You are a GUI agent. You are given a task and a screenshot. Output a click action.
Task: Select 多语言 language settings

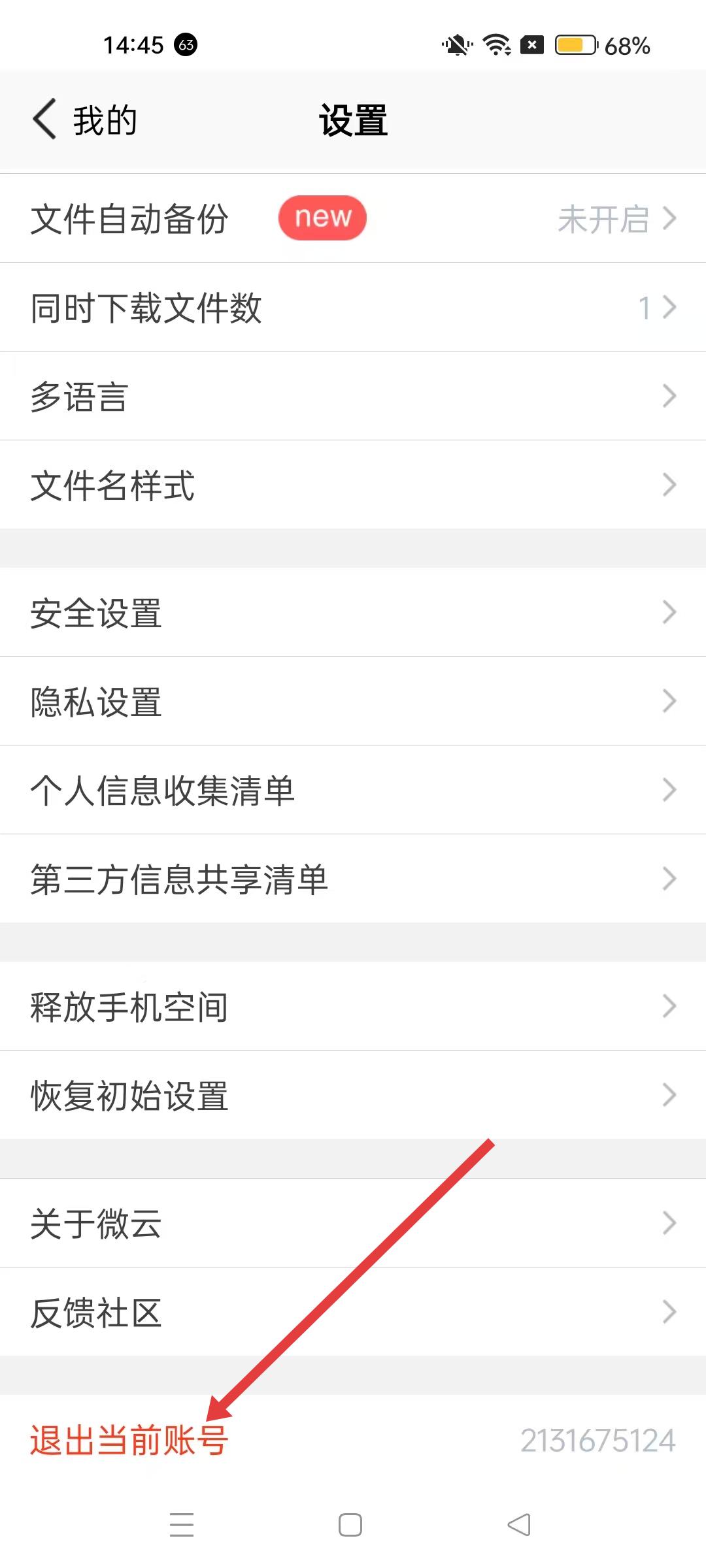point(353,396)
